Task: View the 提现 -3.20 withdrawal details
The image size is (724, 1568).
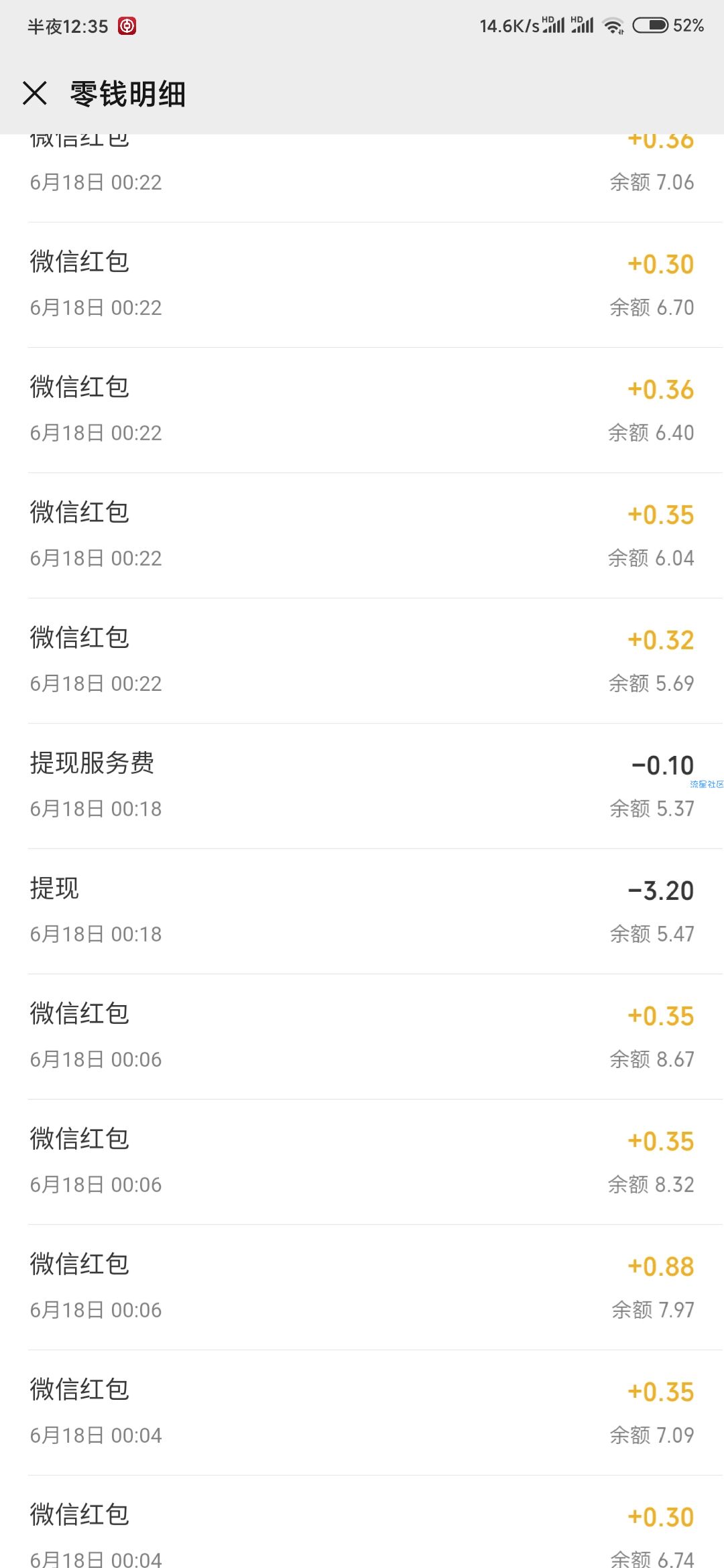Action: point(362,911)
